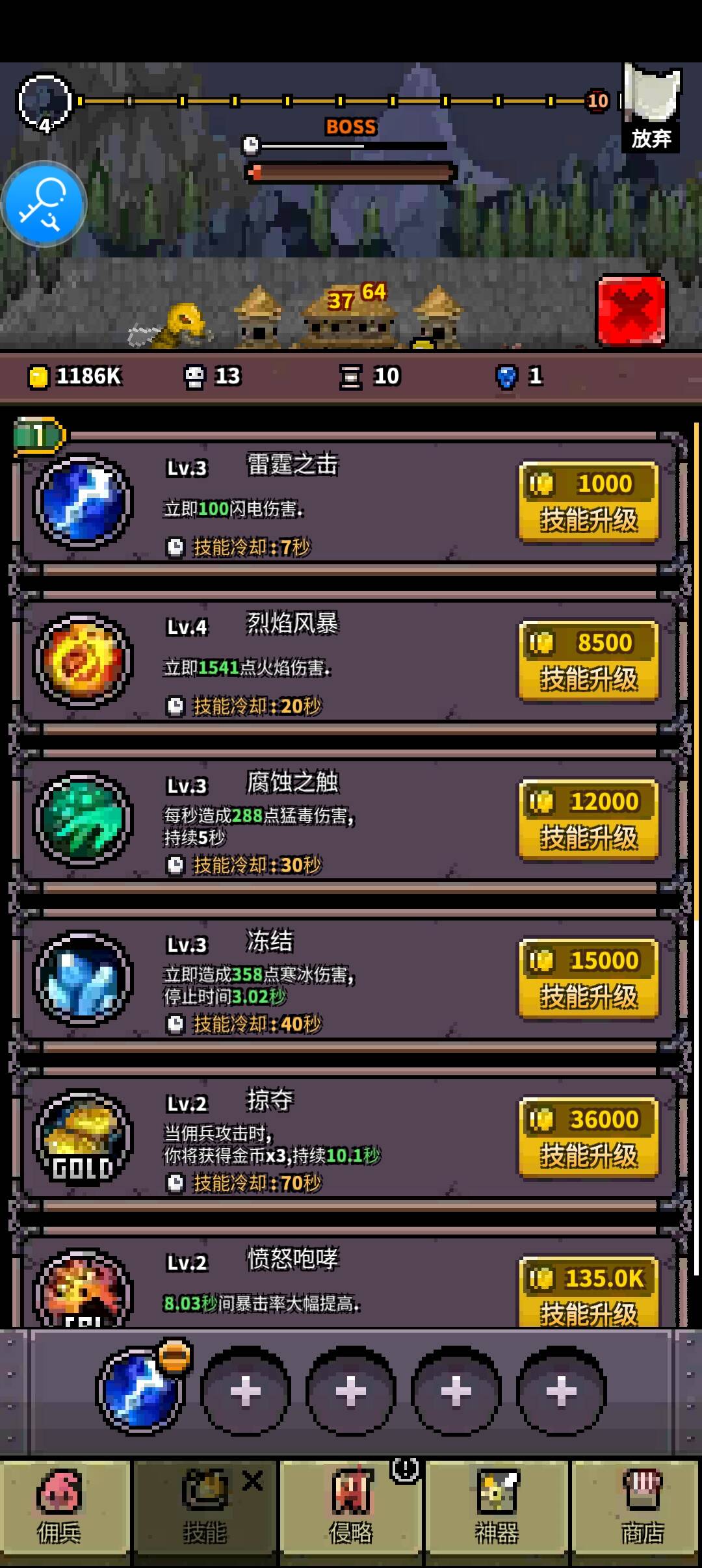Tap the blue key magnifier icon

[44, 204]
